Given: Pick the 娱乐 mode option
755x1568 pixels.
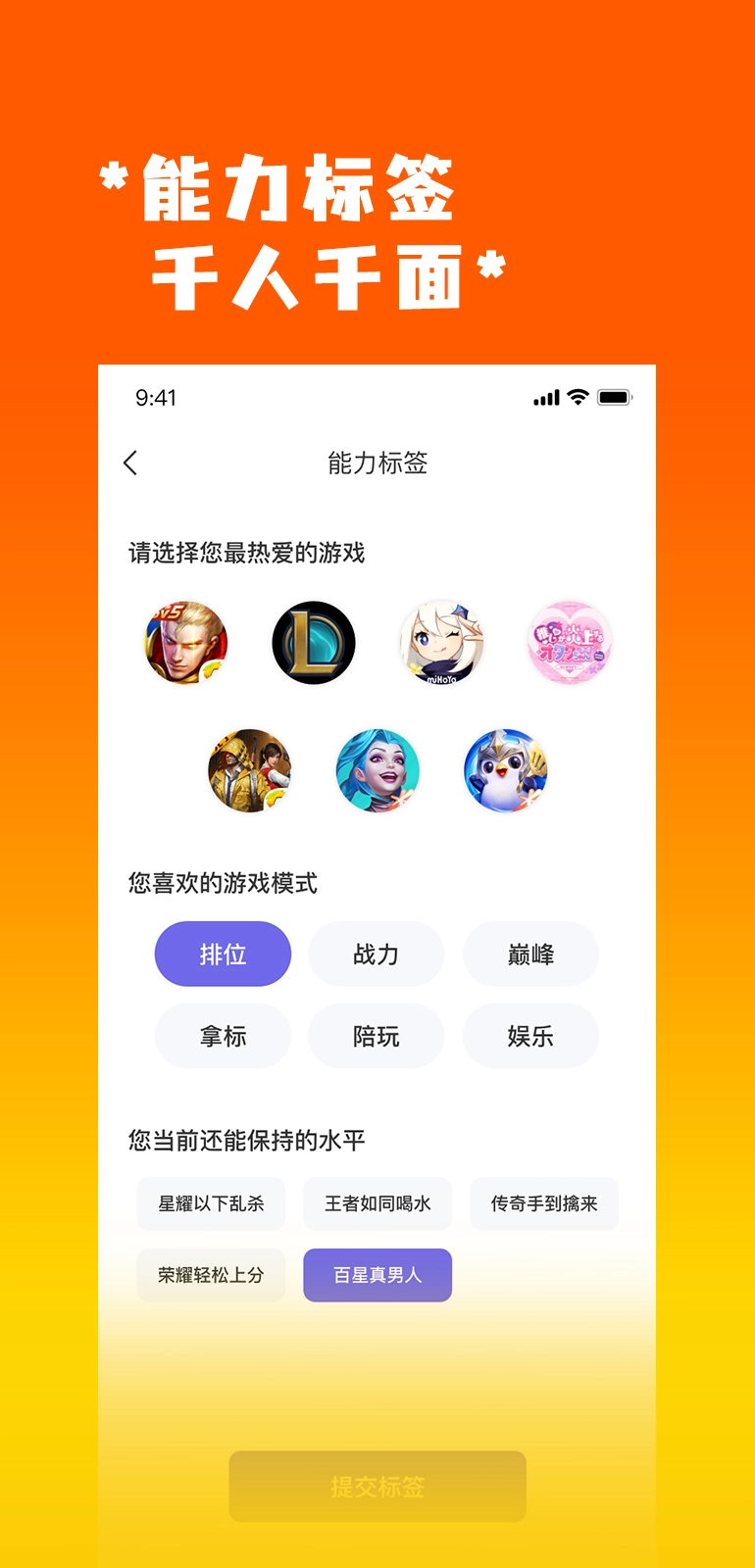Looking at the screenshot, I should 530,1035.
